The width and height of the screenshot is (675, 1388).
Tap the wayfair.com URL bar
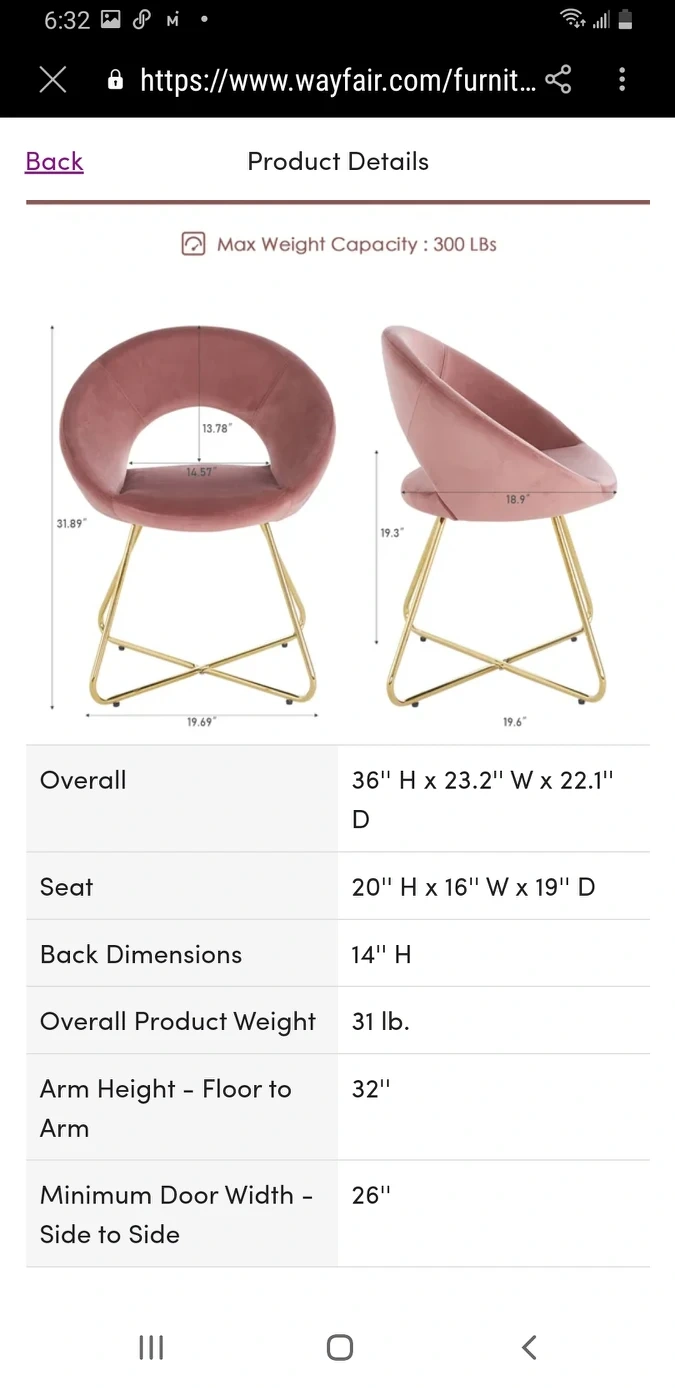point(325,80)
